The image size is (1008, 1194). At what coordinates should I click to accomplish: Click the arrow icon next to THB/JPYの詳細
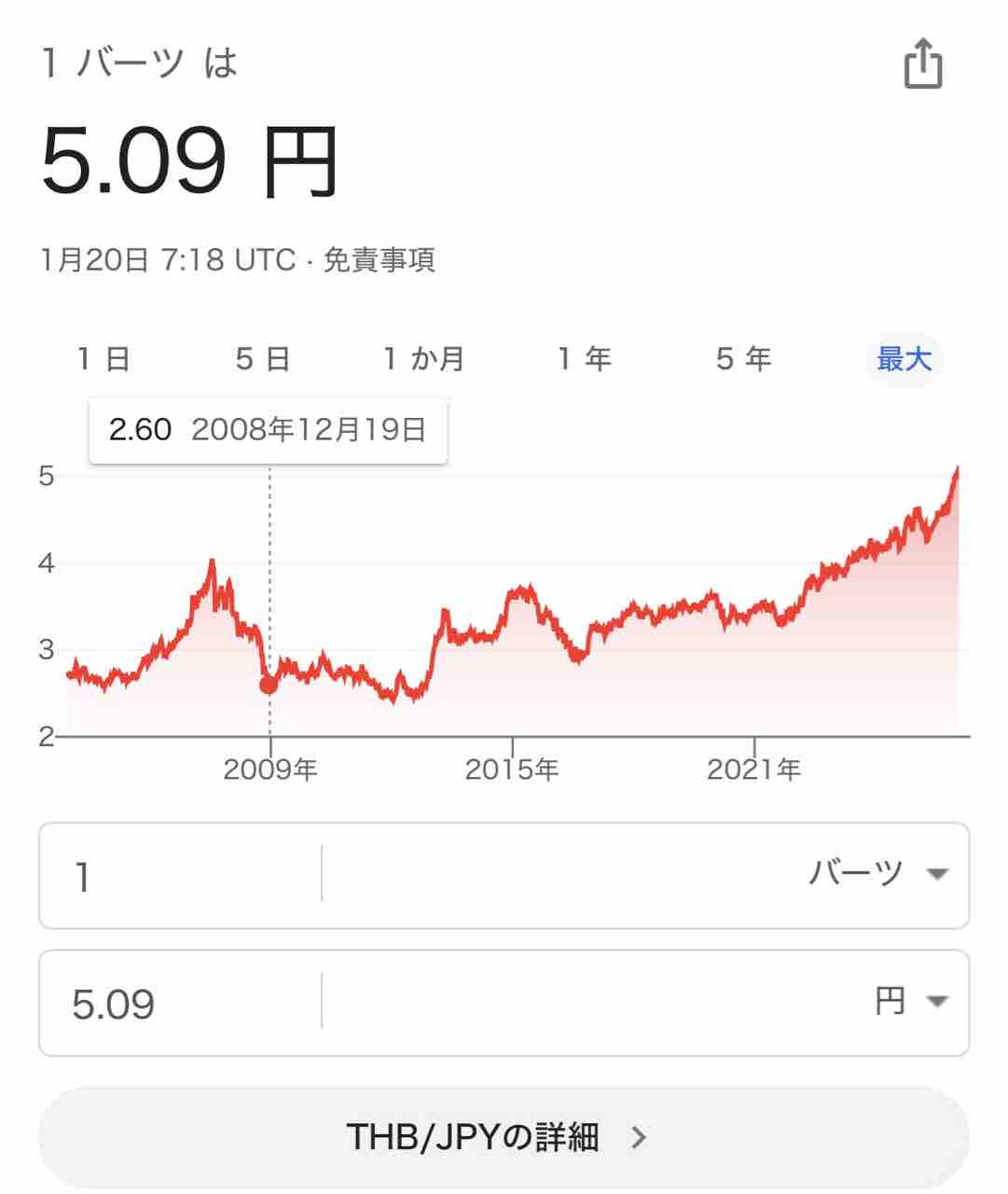pyautogui.click(x=641, y=1137)
